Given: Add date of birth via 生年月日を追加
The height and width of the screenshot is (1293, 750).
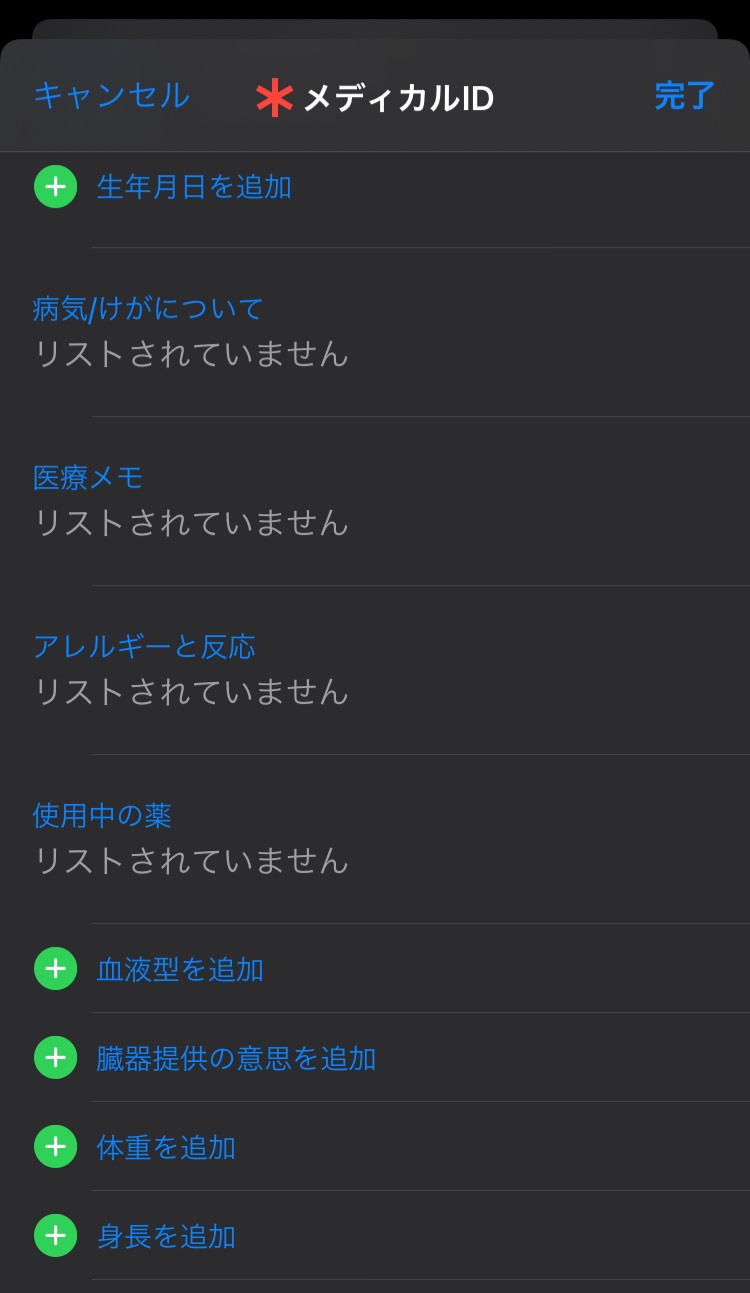Looking at the screenshot, I should 193,187.
